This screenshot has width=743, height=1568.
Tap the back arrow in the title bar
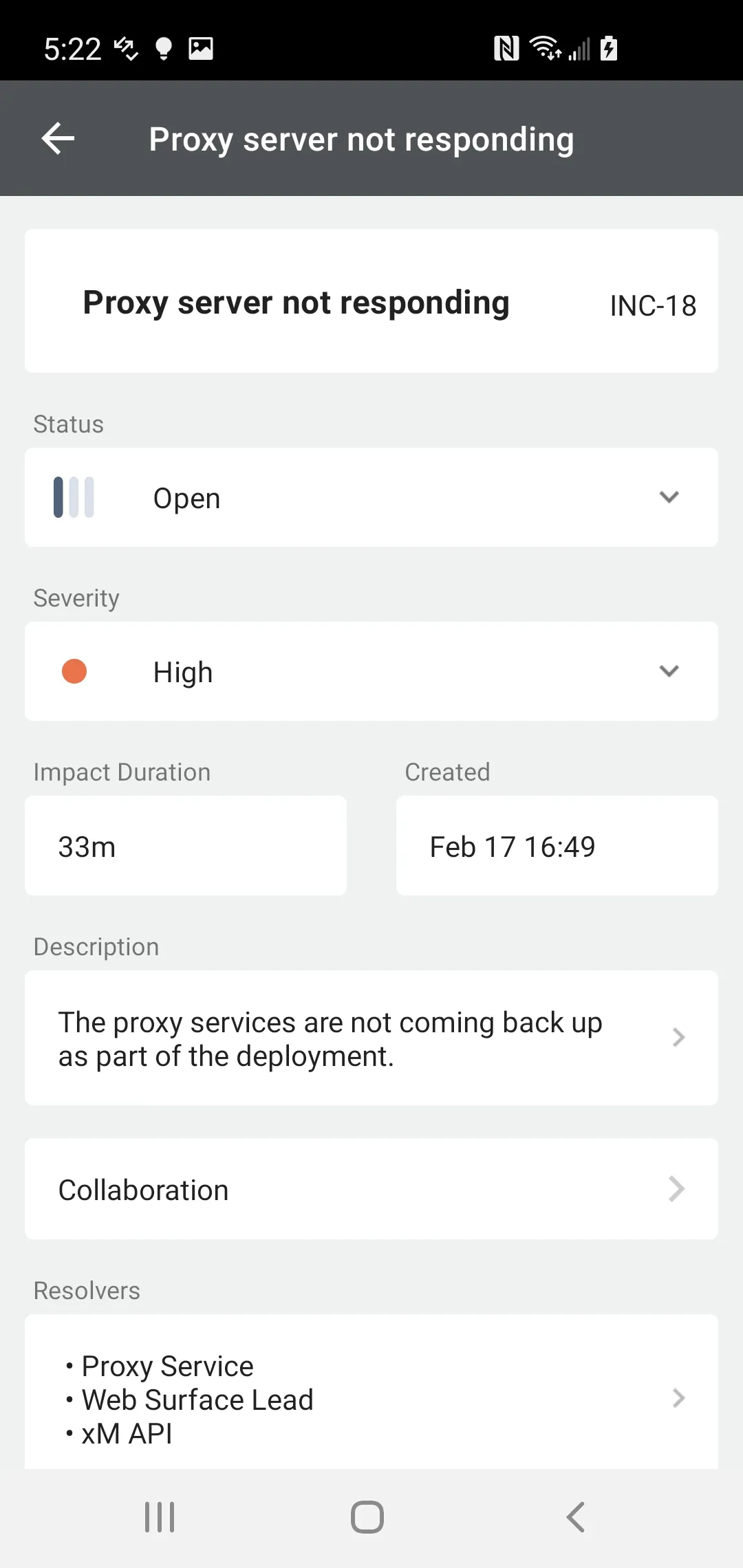click(58, 138)
